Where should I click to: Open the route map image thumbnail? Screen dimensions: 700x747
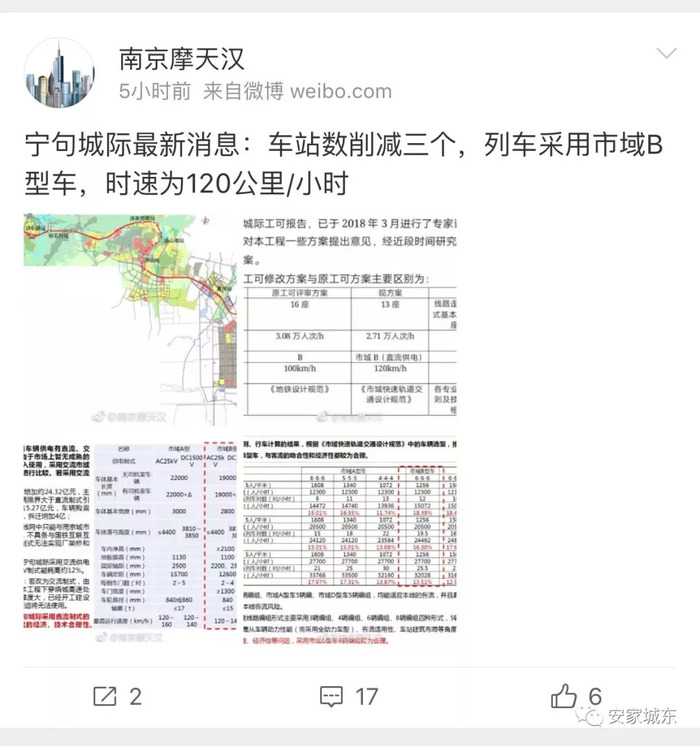[x=130, y=321]
